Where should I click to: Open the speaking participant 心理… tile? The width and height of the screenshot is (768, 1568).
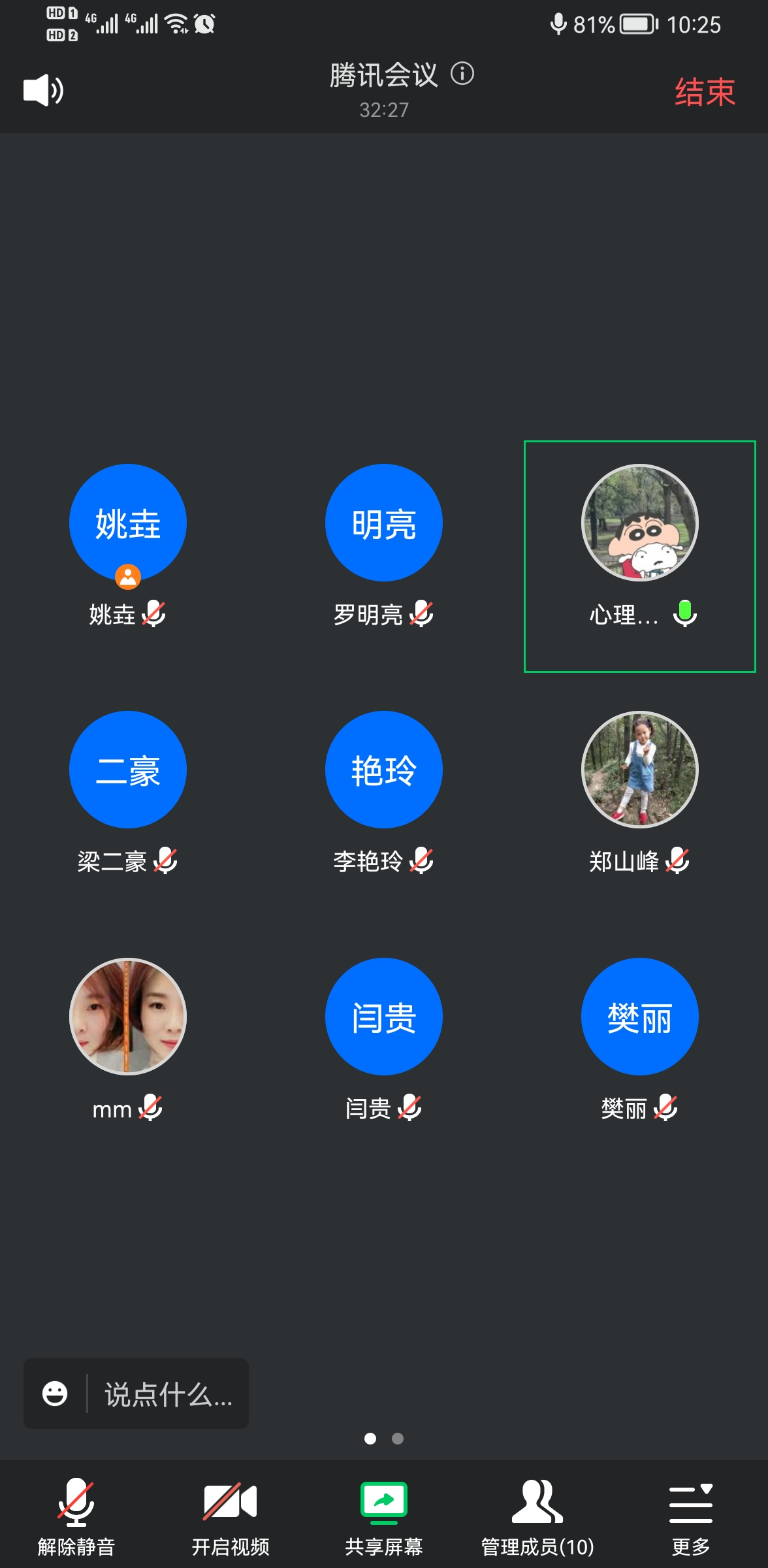pyautogui.click(x=639, y=524)
